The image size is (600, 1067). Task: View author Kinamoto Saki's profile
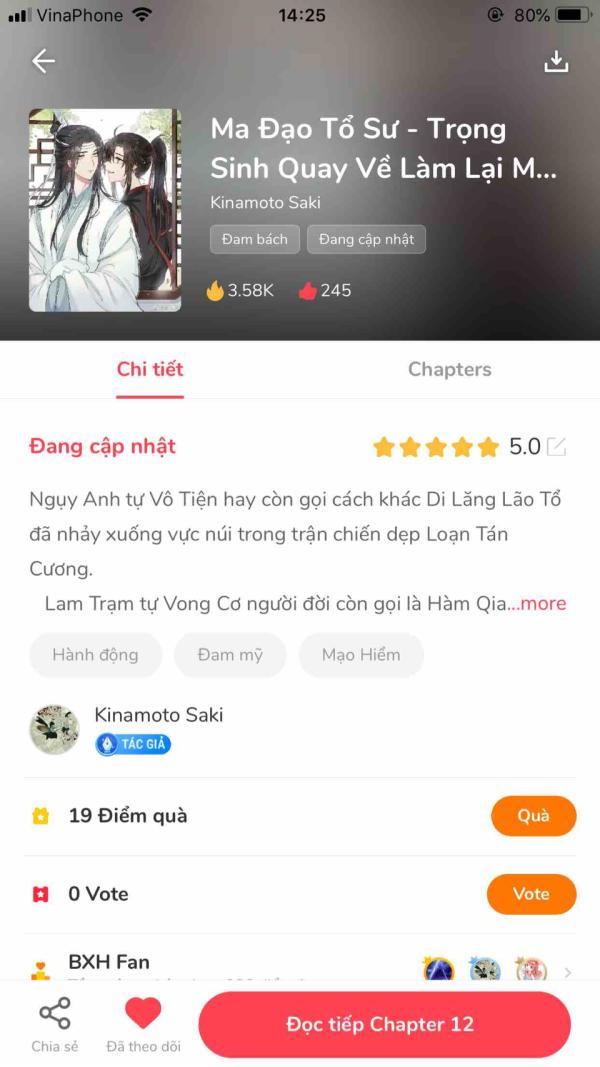coord(159,715)
